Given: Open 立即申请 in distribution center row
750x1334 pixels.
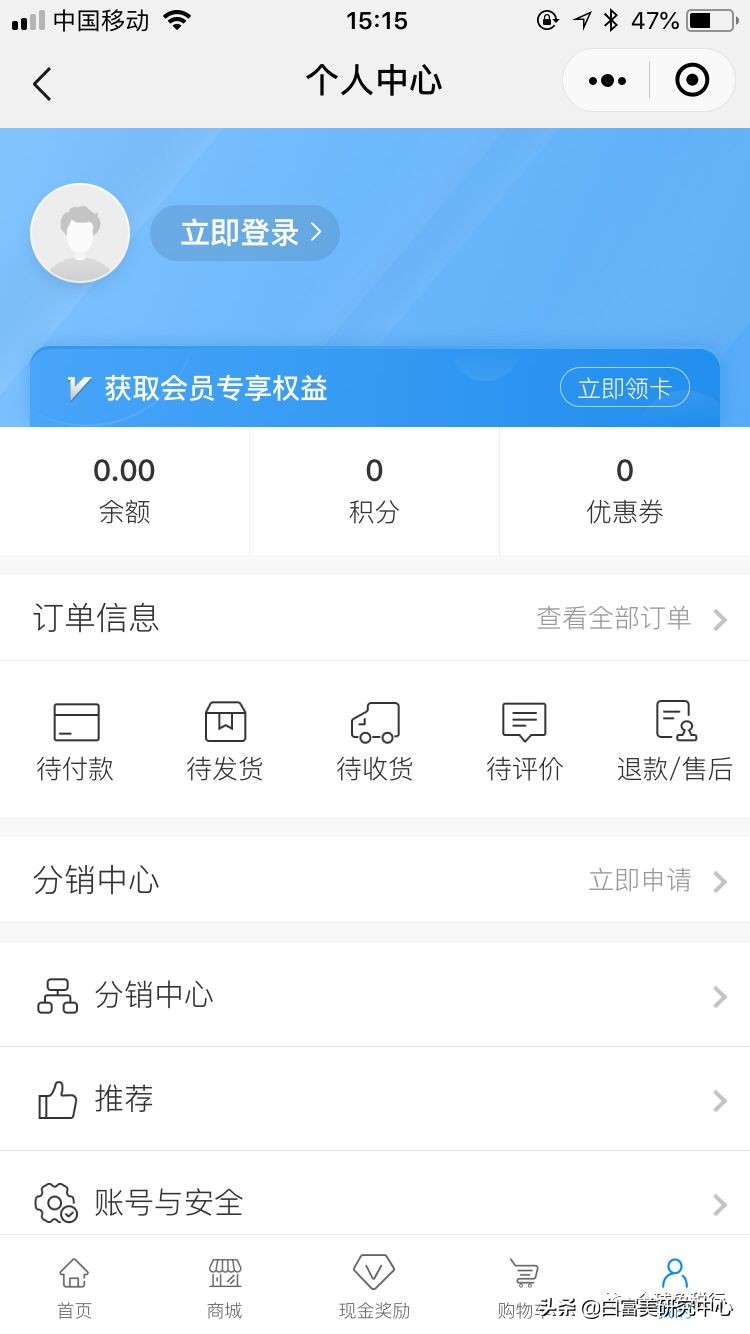Looking at the screenshot, I should (639, 880).
